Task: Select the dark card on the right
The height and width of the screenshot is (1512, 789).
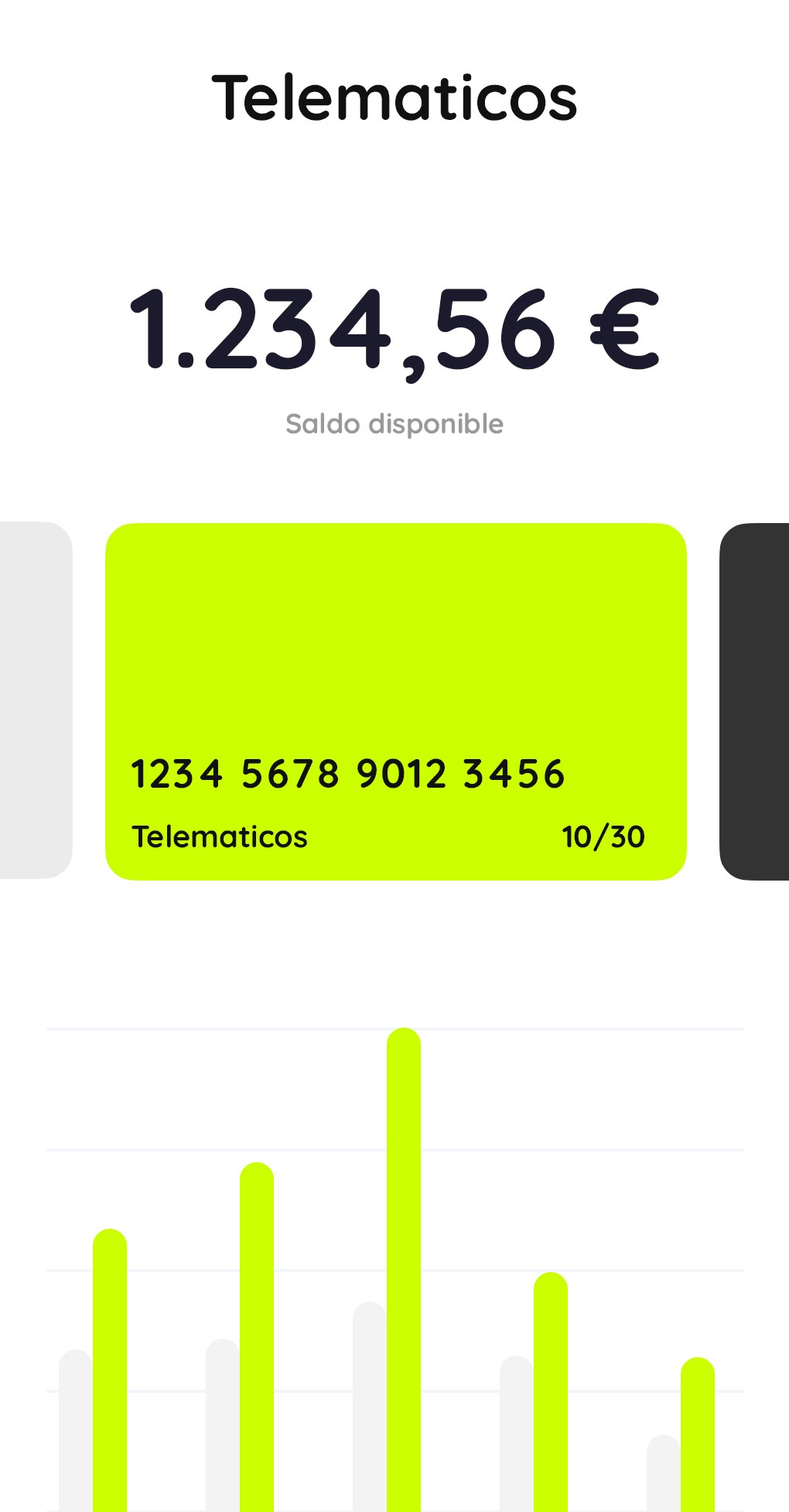Action: (755, 701)
